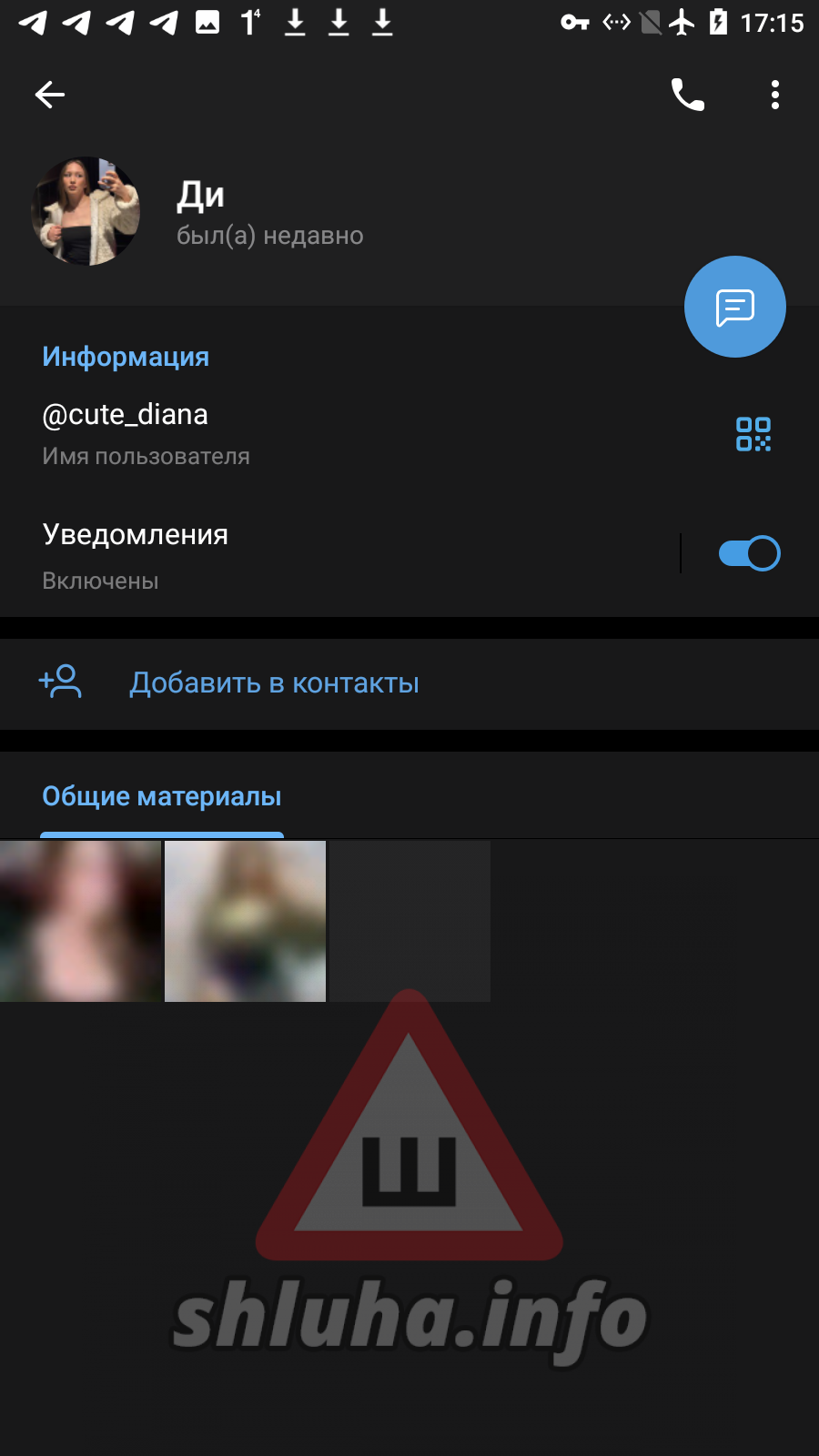Open the first shared media thumbnail
The image size is (819, 1456).
point(80,921)
